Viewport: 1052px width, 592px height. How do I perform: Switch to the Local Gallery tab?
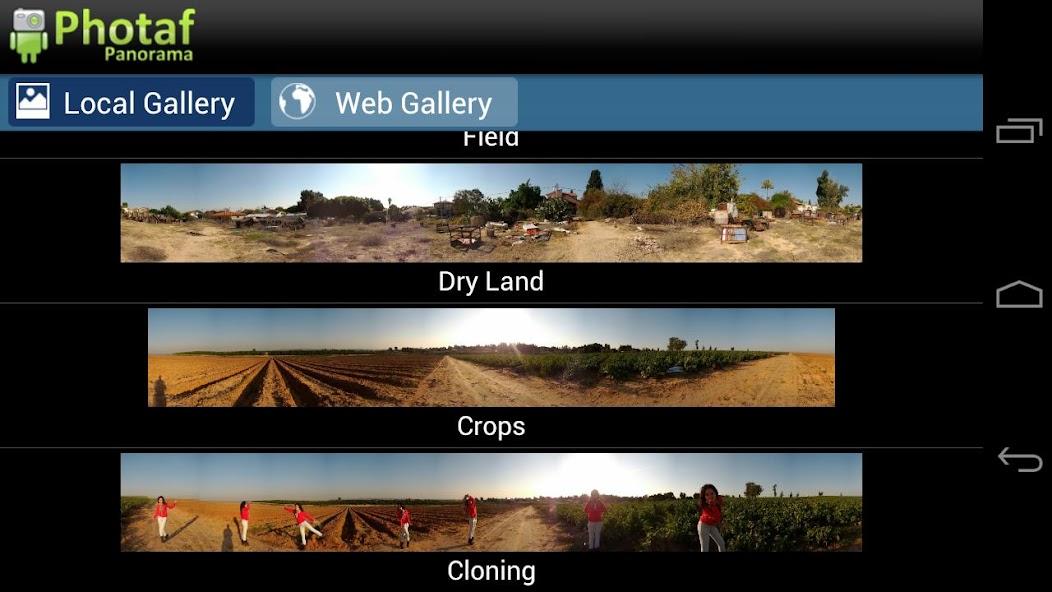tap(131, 102)
